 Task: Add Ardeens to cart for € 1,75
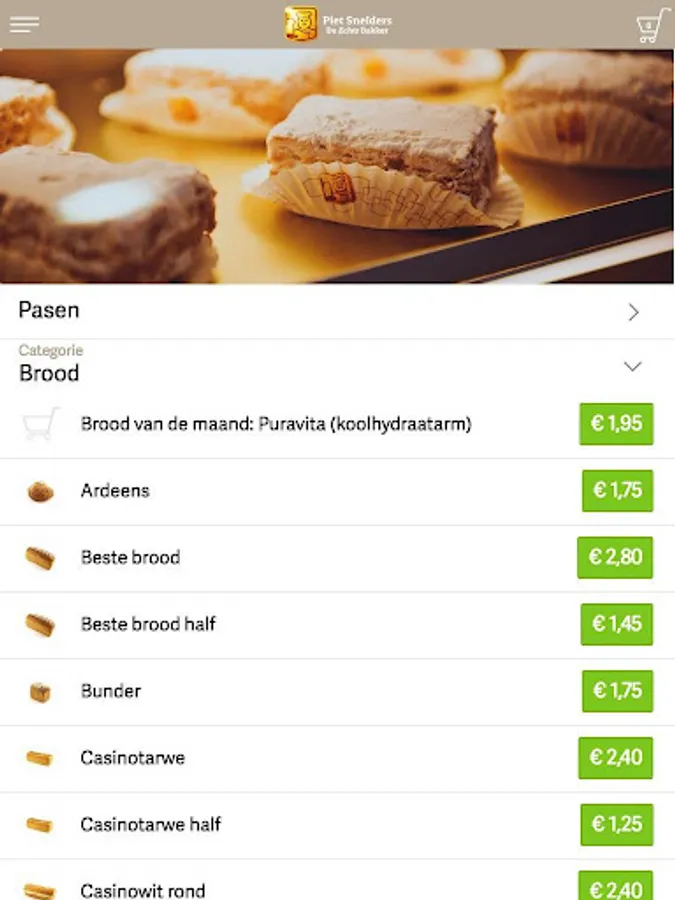[x=617, y=491]
